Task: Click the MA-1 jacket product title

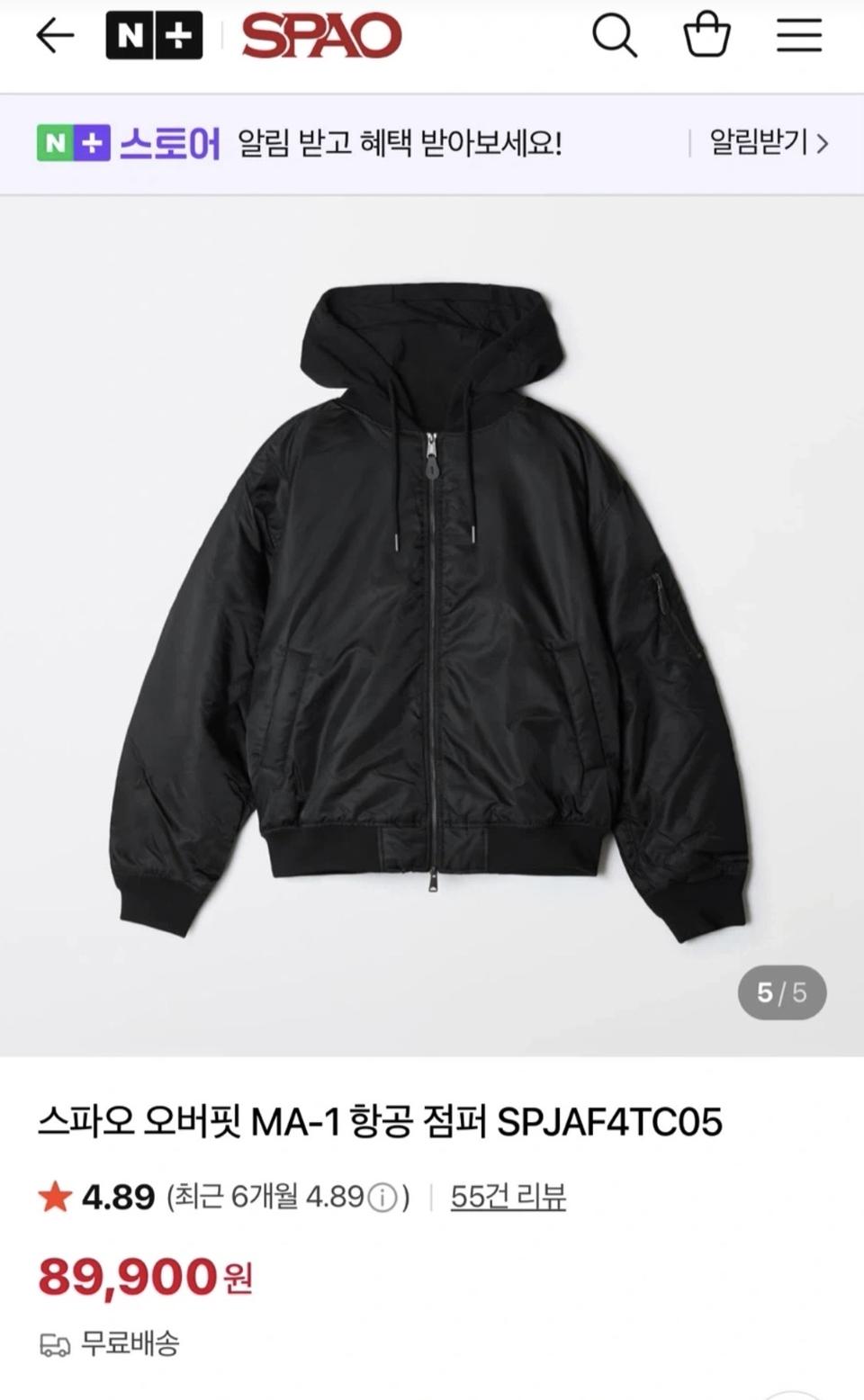Action: (x=382, y=1119)
